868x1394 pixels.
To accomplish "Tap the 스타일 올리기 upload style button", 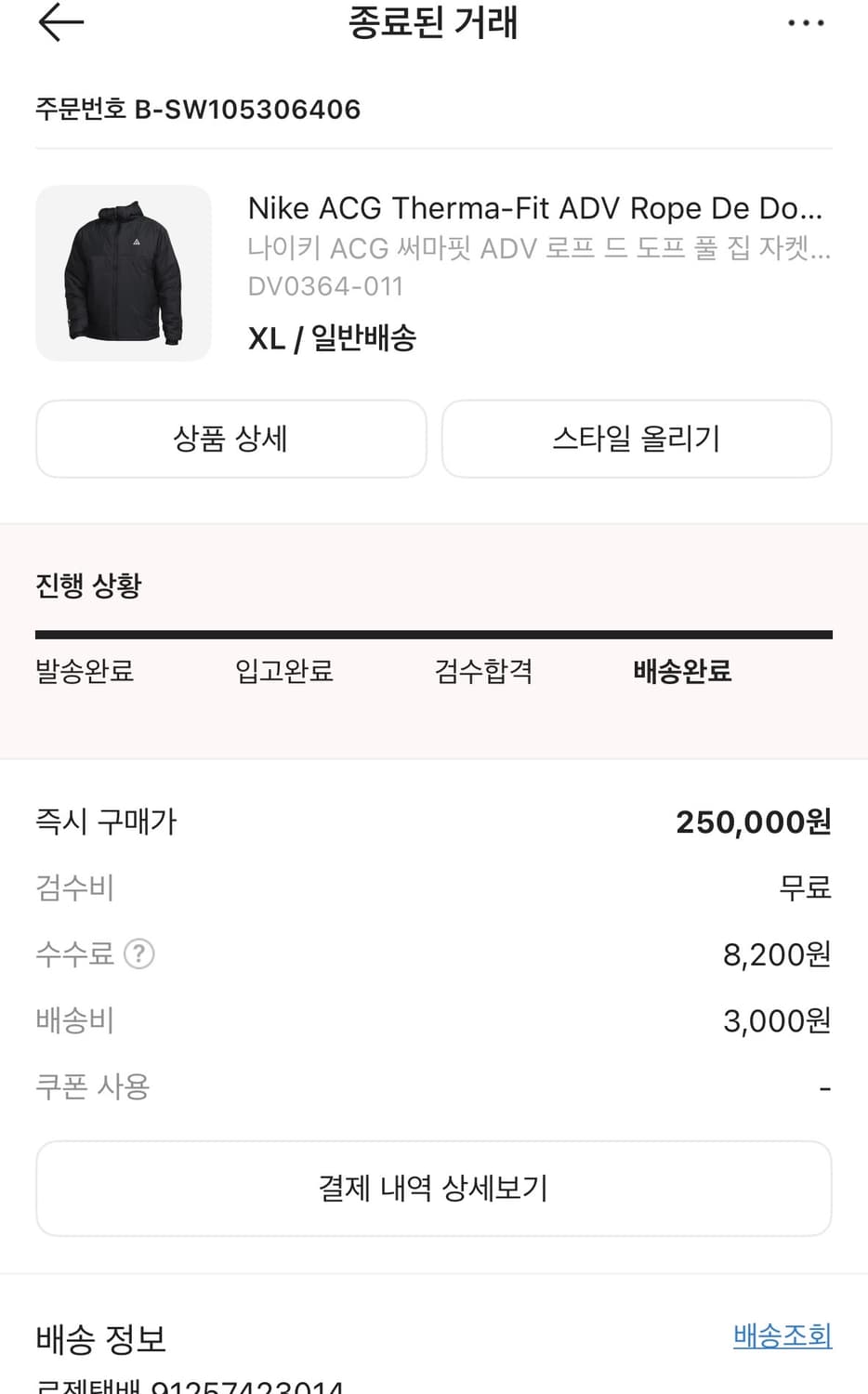I will 637,439.
